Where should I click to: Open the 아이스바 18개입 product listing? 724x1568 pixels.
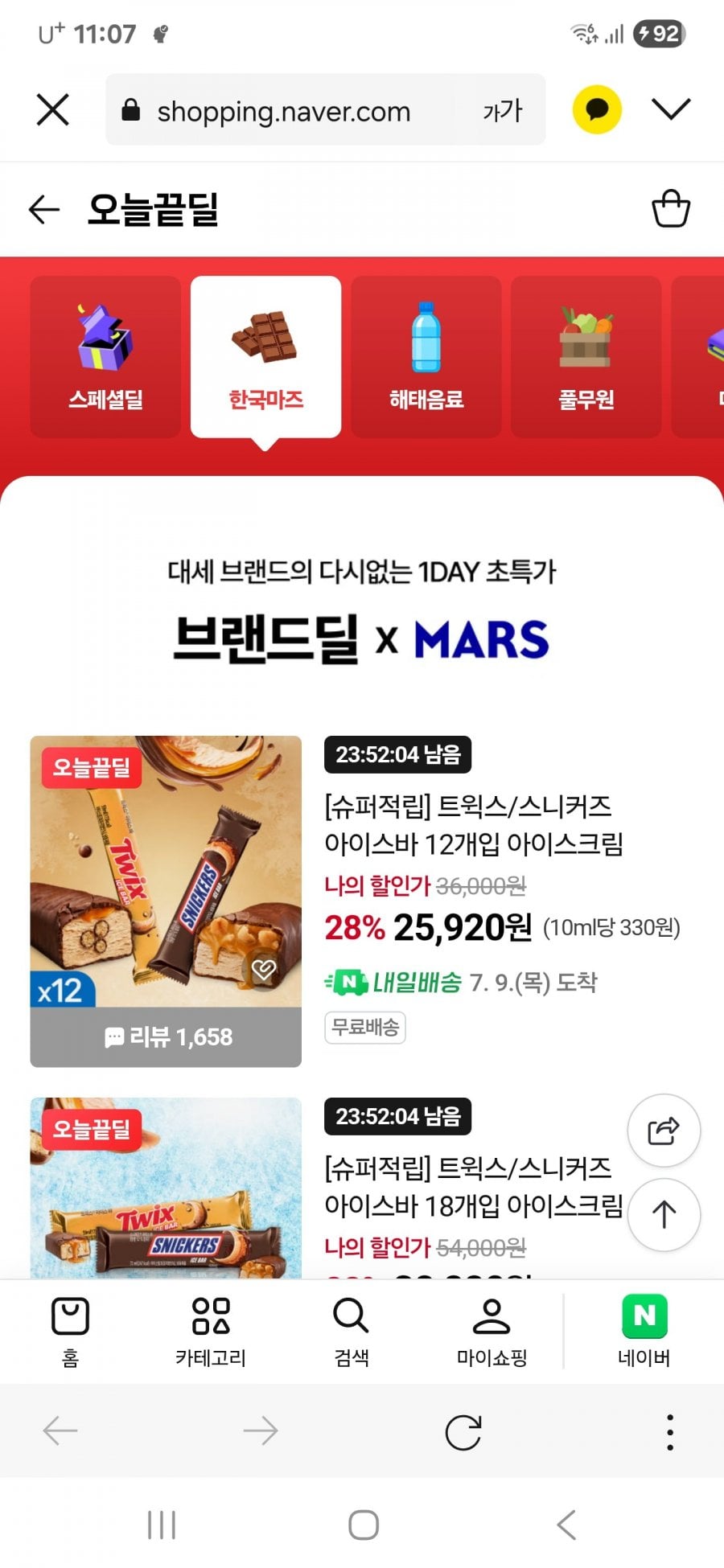tap(473, 1187)
